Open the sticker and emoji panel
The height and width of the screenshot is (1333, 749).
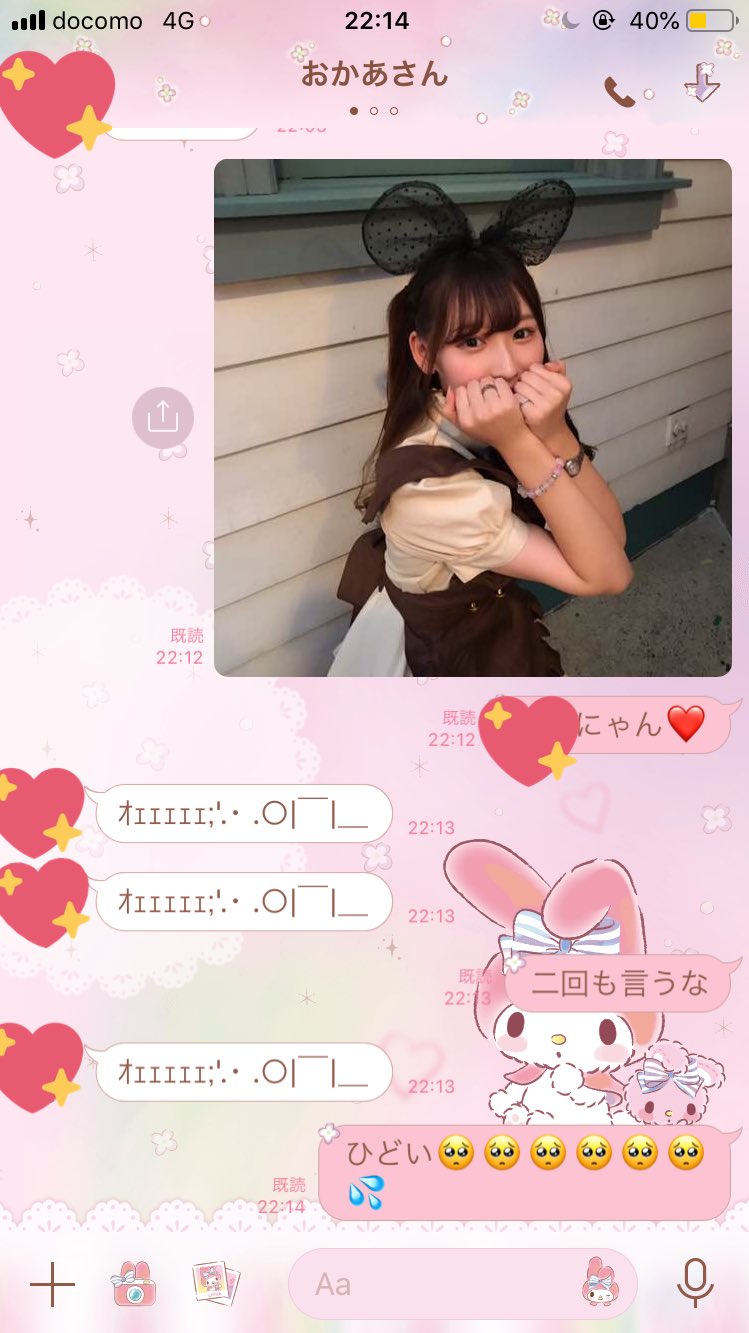click(598, 1283)
